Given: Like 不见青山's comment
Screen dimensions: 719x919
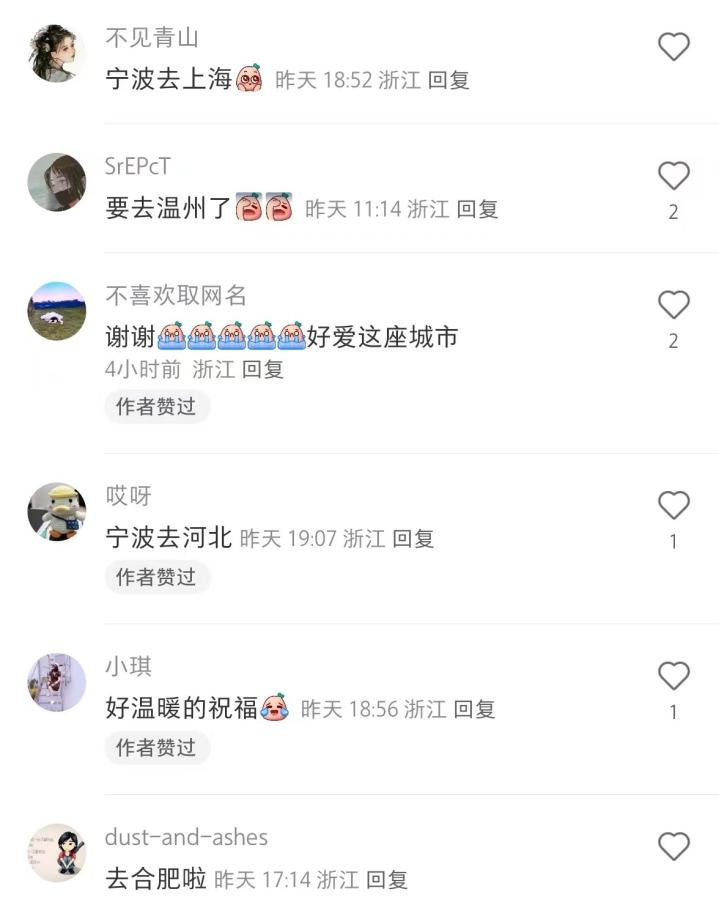Looking at the screenshot, I should point(673,46).
